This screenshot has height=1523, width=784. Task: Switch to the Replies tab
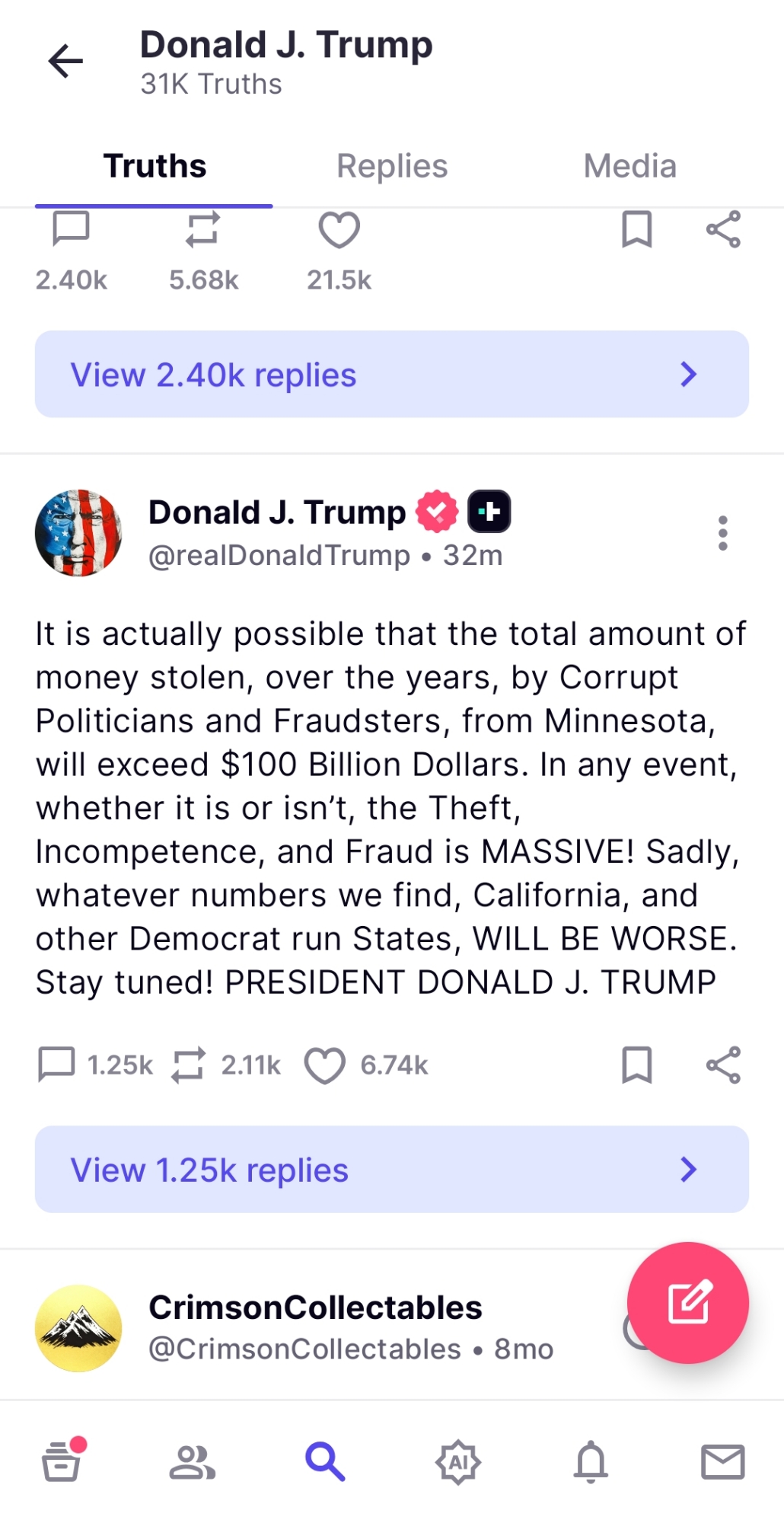[x=392, y=166]
